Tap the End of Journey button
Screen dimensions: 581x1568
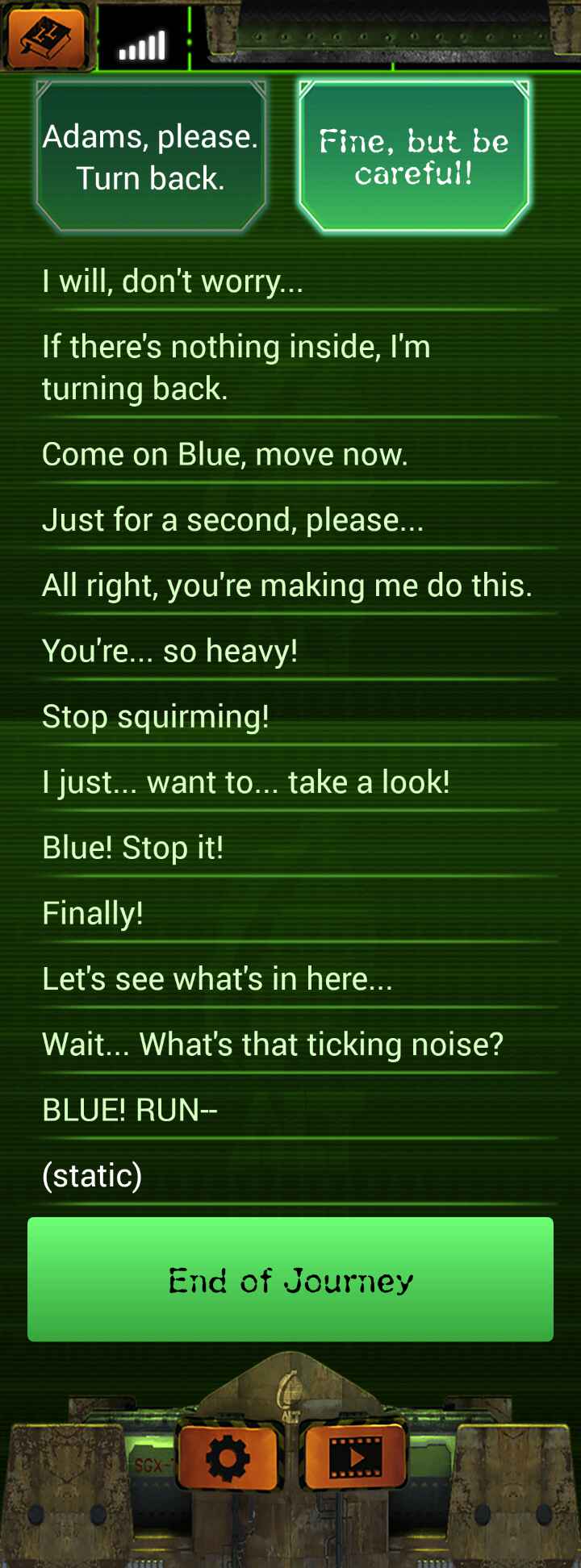[x=290, y=1280]
